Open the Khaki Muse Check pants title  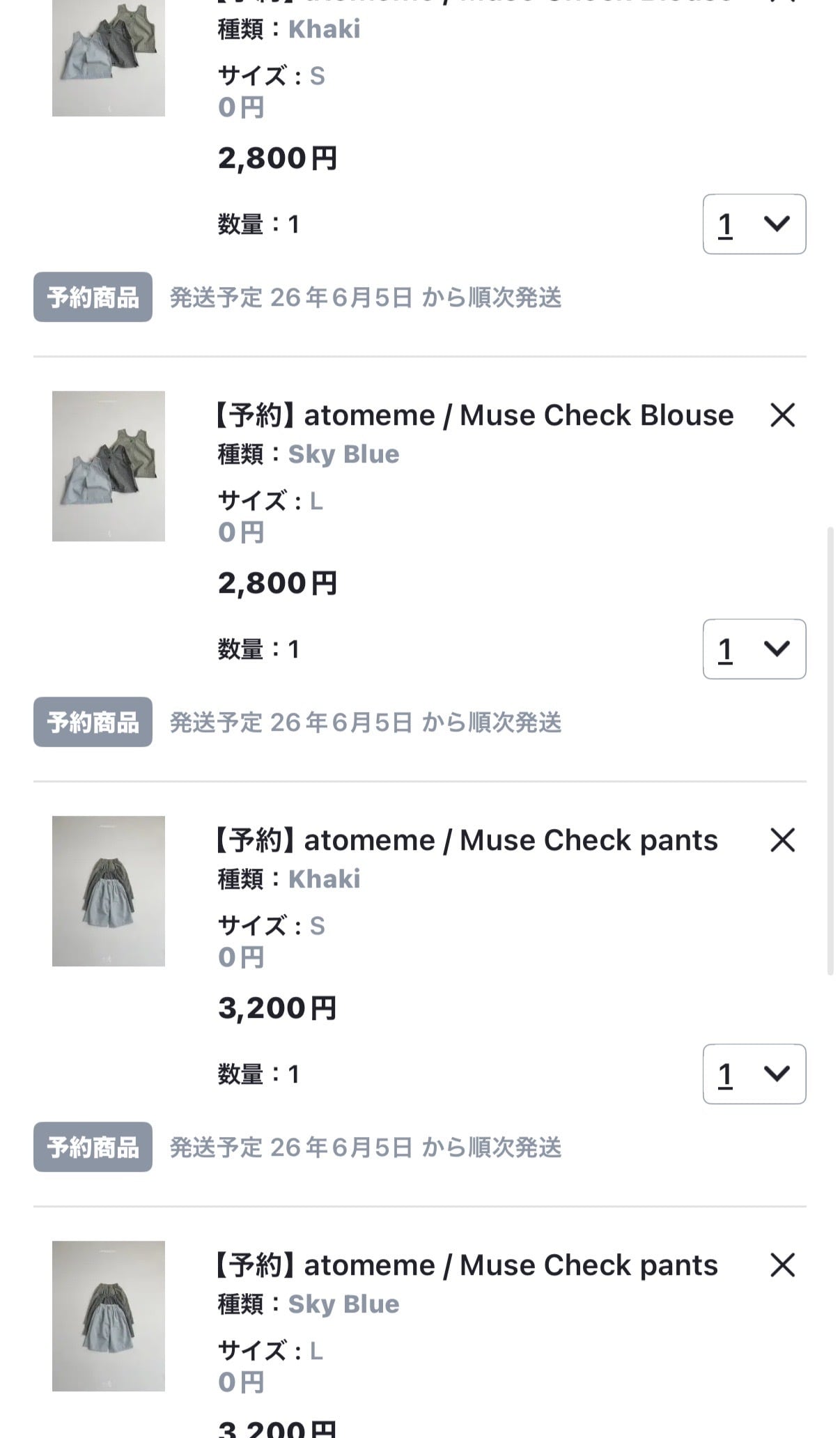pos(465,840)
